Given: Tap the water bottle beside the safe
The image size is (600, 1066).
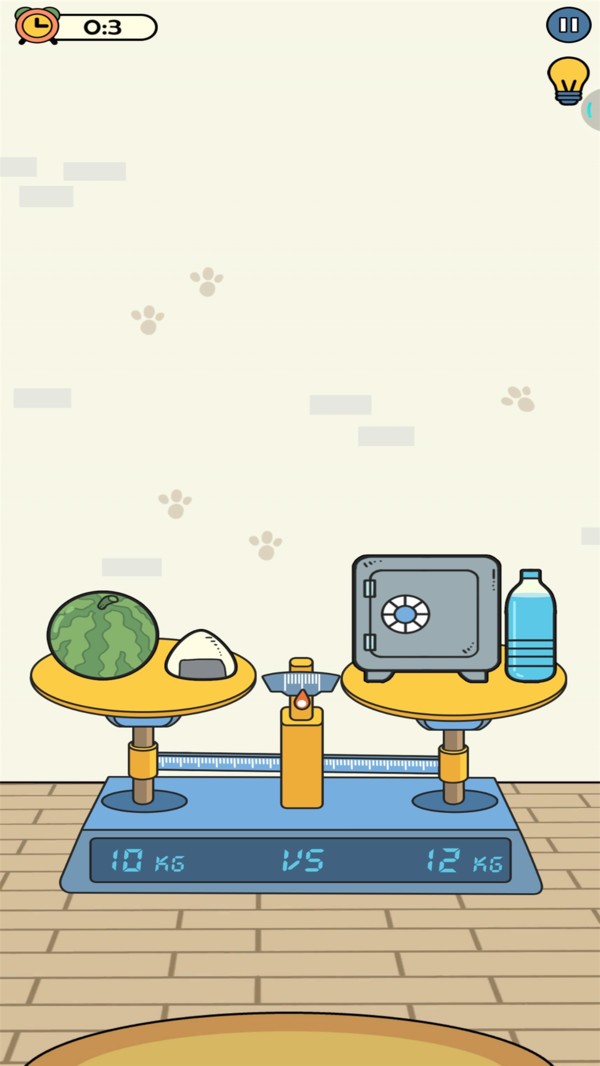Looking at the screenshot, I should tap(530, 628).
